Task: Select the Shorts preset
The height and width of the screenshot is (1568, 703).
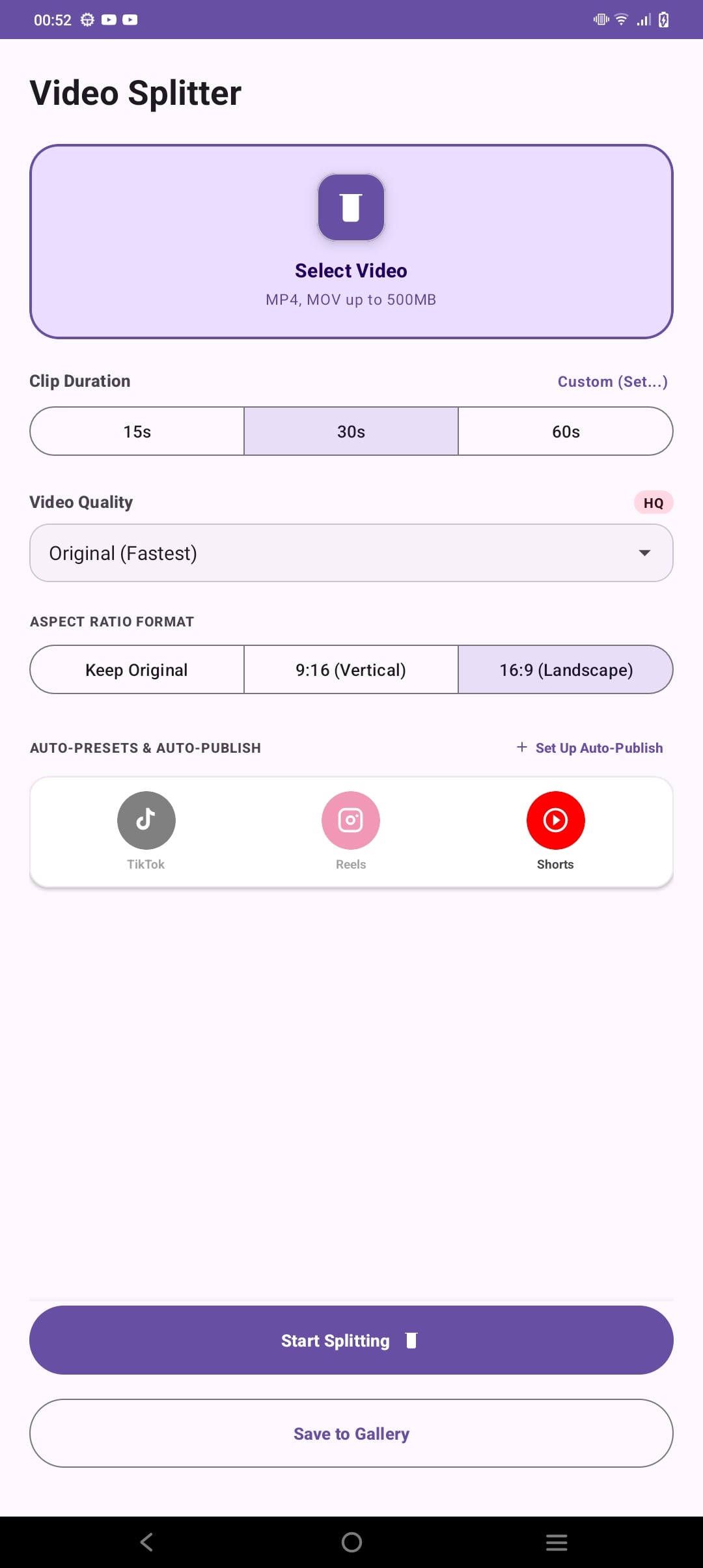Action: (555, 832)
